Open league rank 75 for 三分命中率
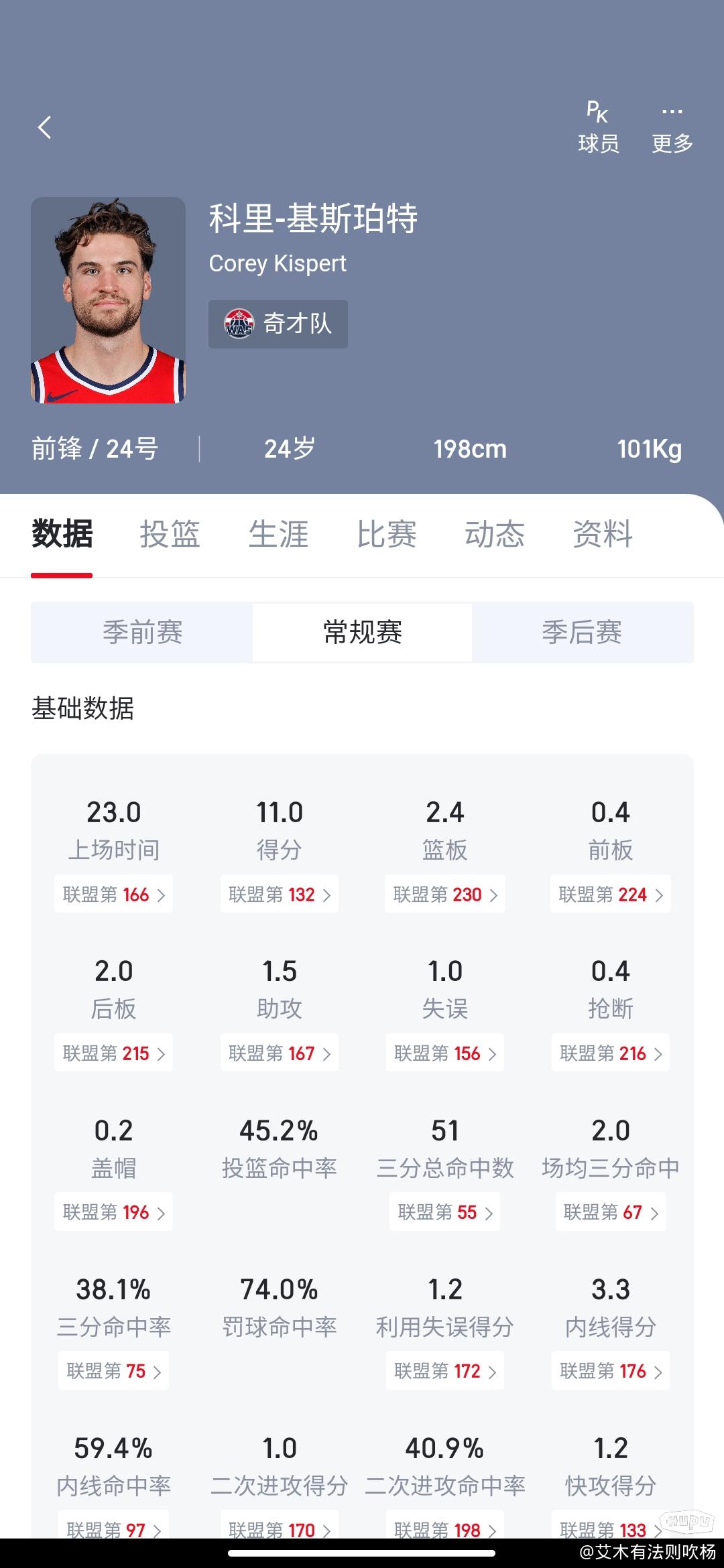 [x=113, y=1370]
